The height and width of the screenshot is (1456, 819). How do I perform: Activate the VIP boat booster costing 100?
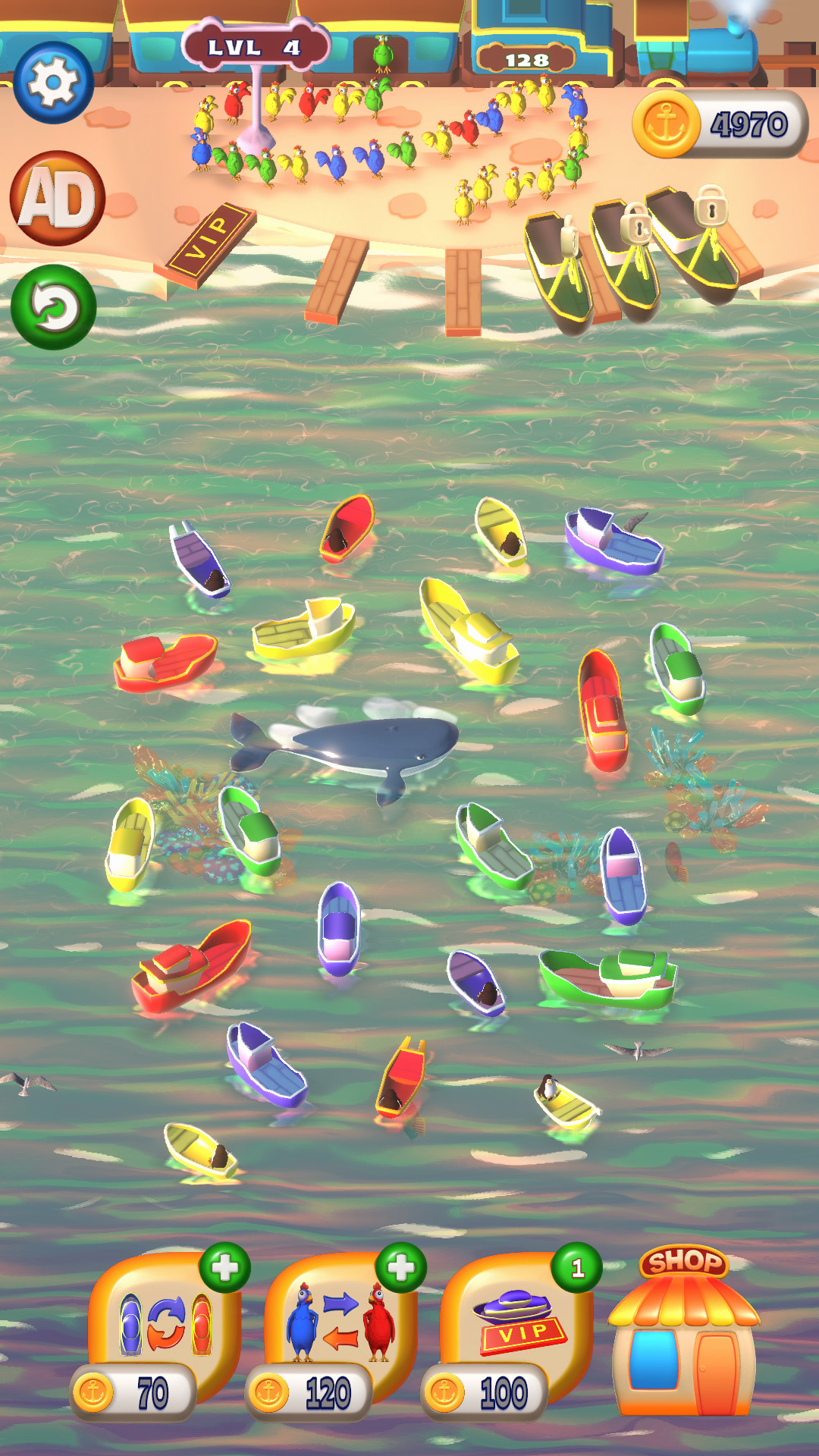[517, 1327]
